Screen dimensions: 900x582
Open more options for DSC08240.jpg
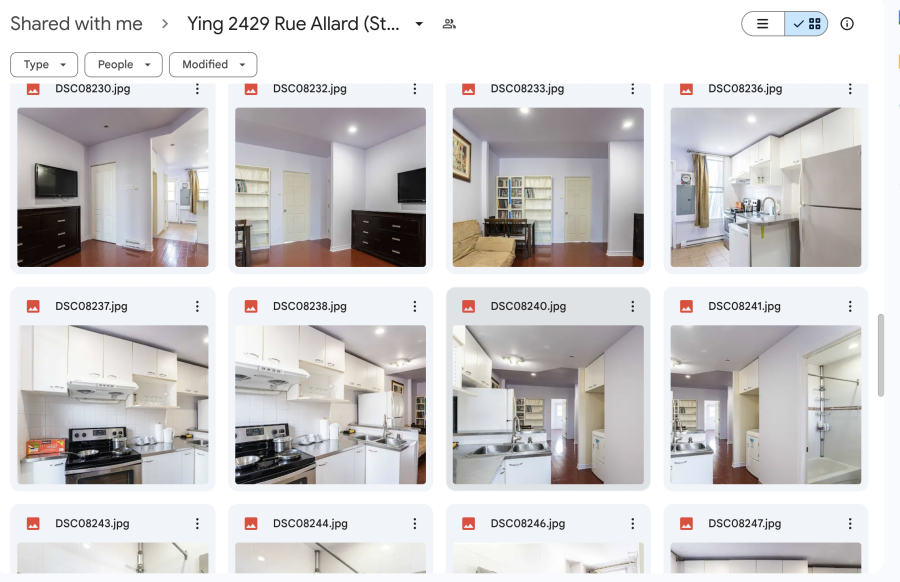(x=633, y=306)
